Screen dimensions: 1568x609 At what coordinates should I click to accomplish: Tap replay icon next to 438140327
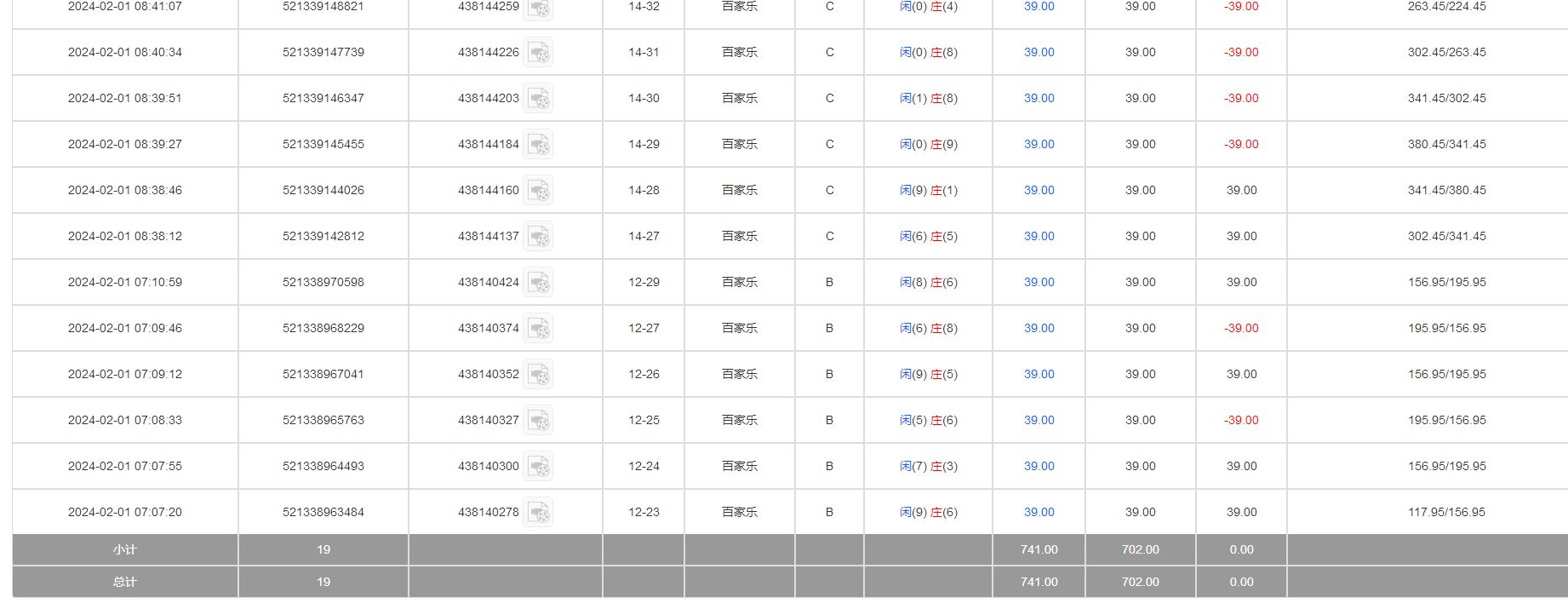tap(538, 421)
